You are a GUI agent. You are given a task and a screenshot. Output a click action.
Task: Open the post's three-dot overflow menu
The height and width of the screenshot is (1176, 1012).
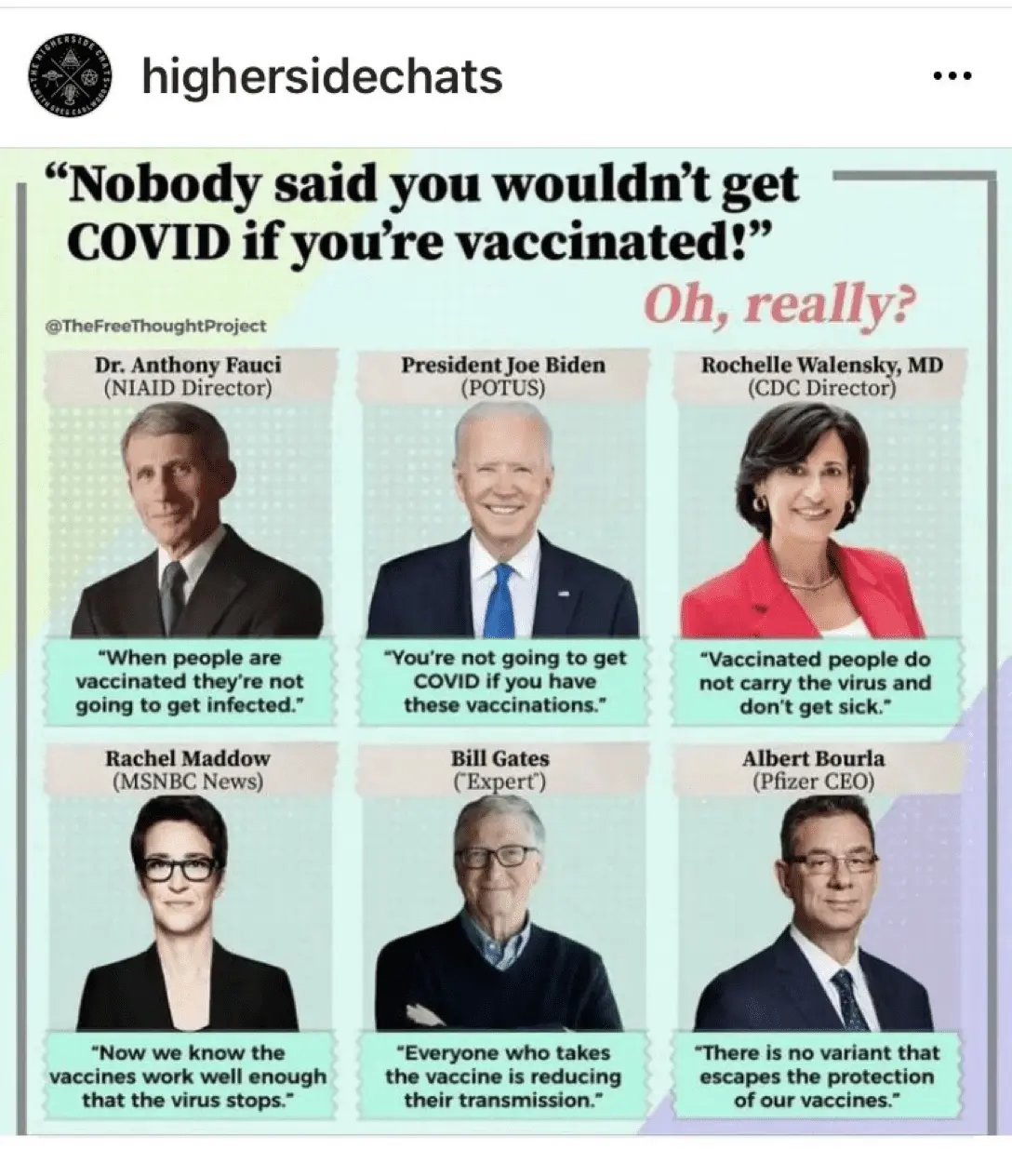tap(952, 77)
